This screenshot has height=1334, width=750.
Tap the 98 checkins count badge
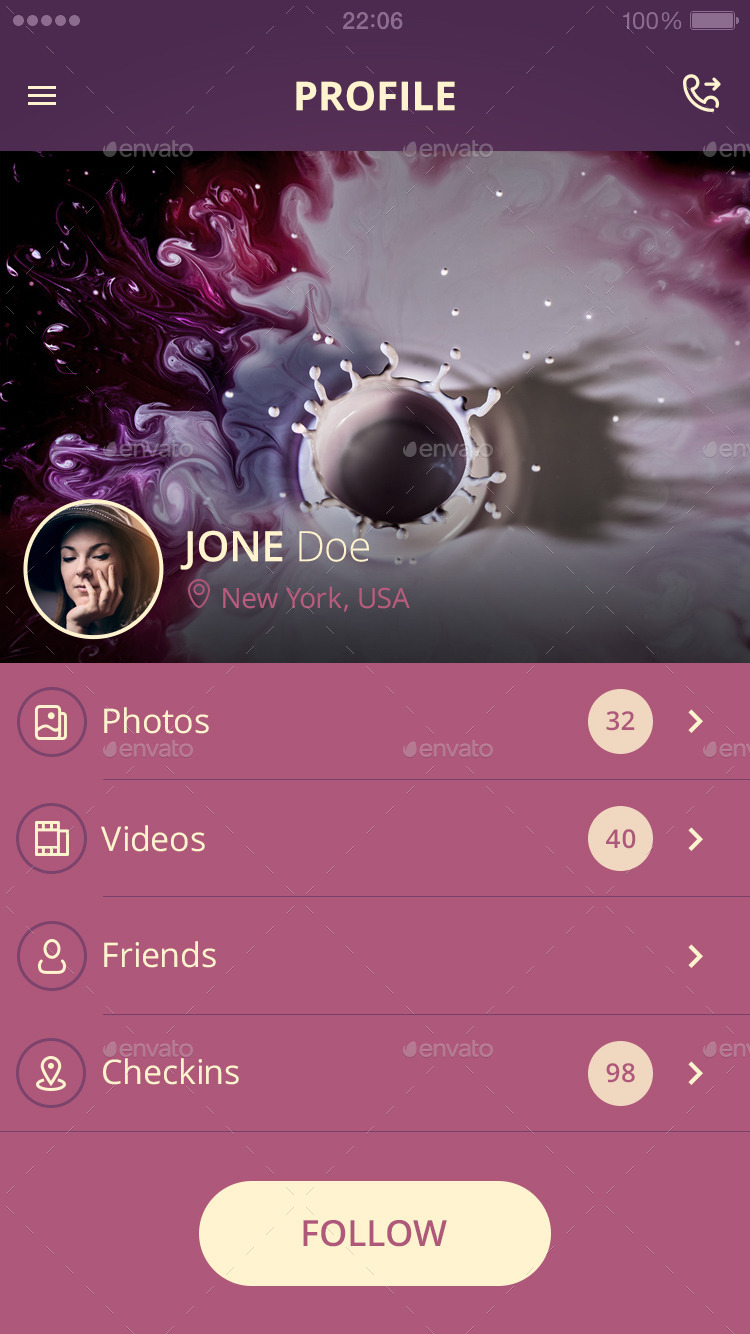(620, 1073)
